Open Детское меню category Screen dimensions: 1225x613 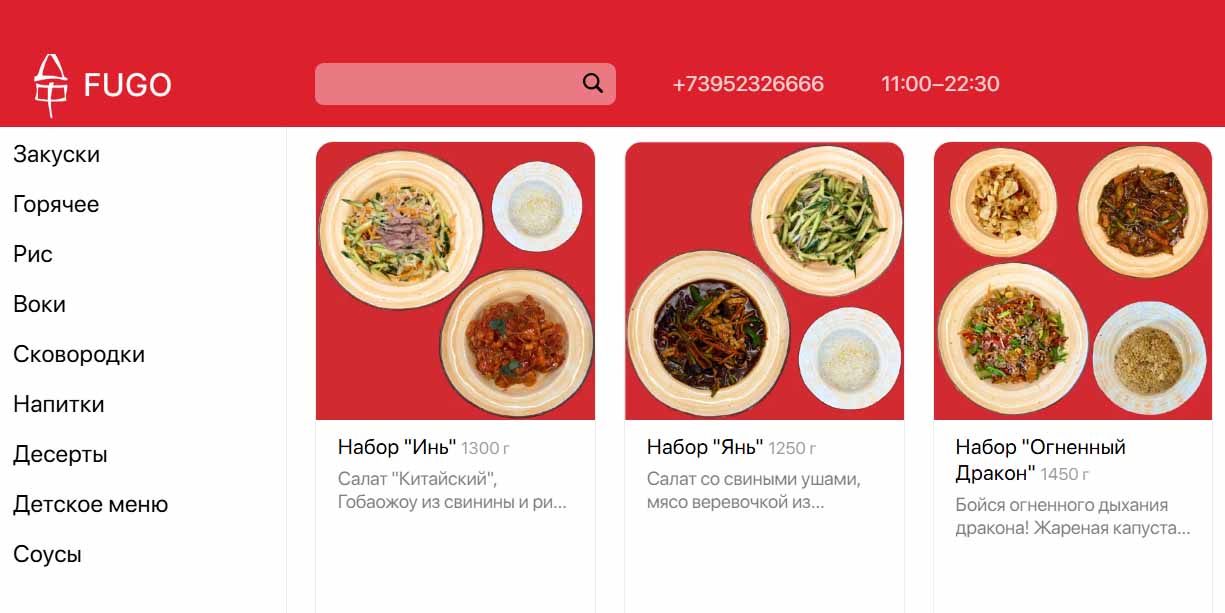(91, 505)
